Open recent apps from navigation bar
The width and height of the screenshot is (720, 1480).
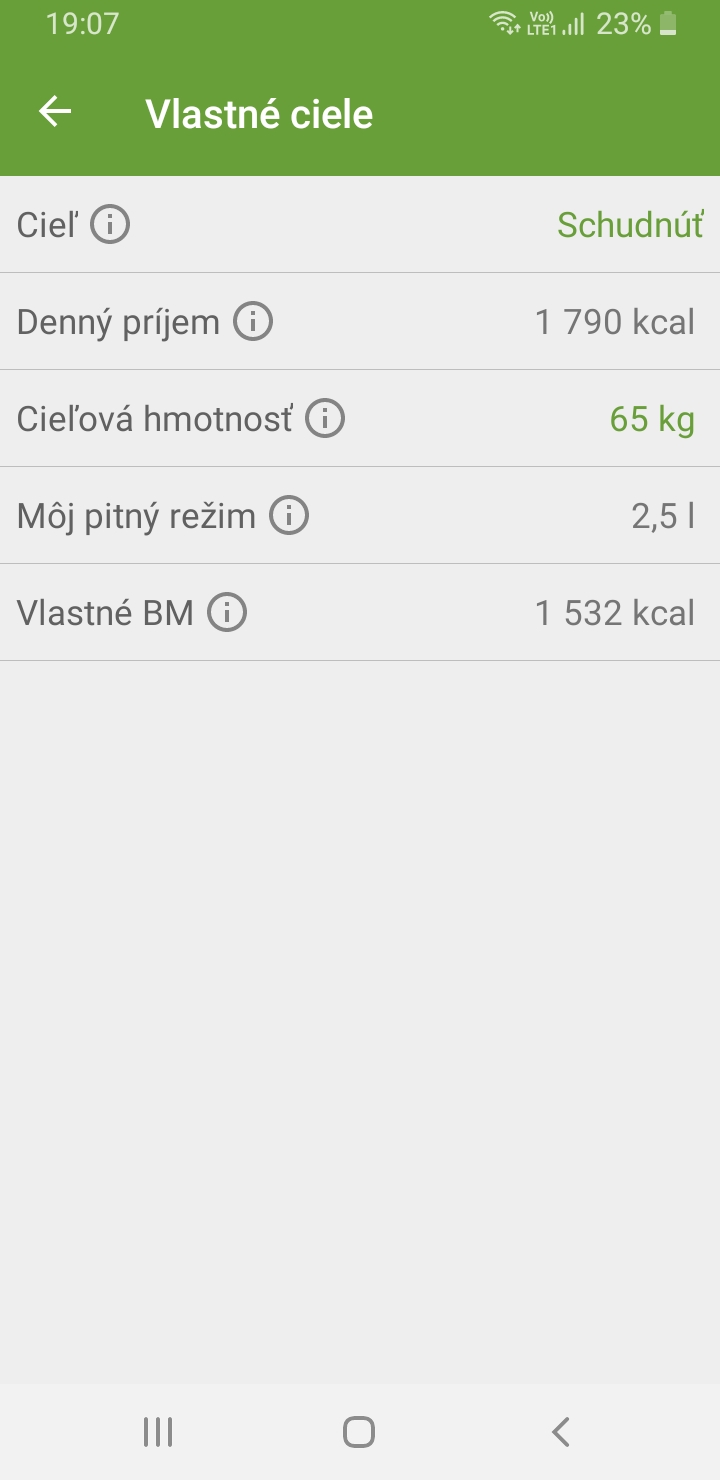click(x=158, y=1432)
